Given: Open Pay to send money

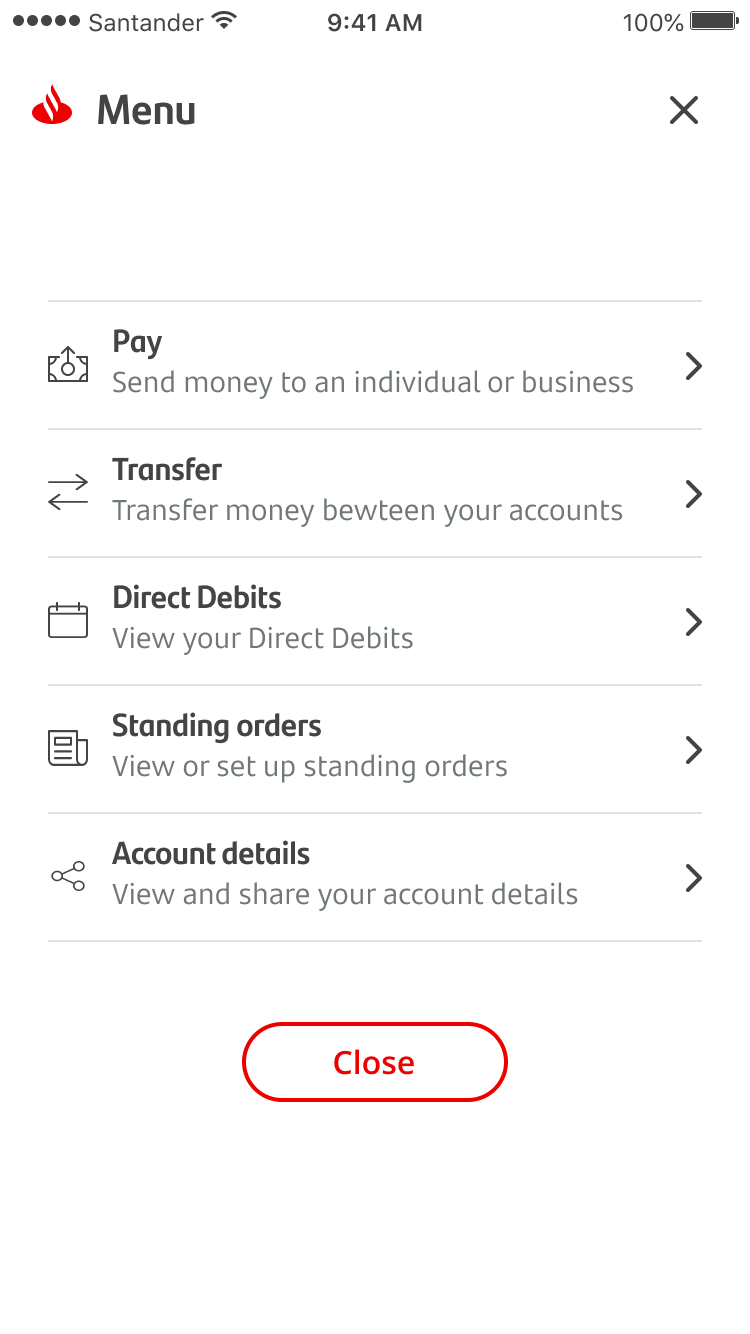Looking at the screenshot, I should coord(375,366).
